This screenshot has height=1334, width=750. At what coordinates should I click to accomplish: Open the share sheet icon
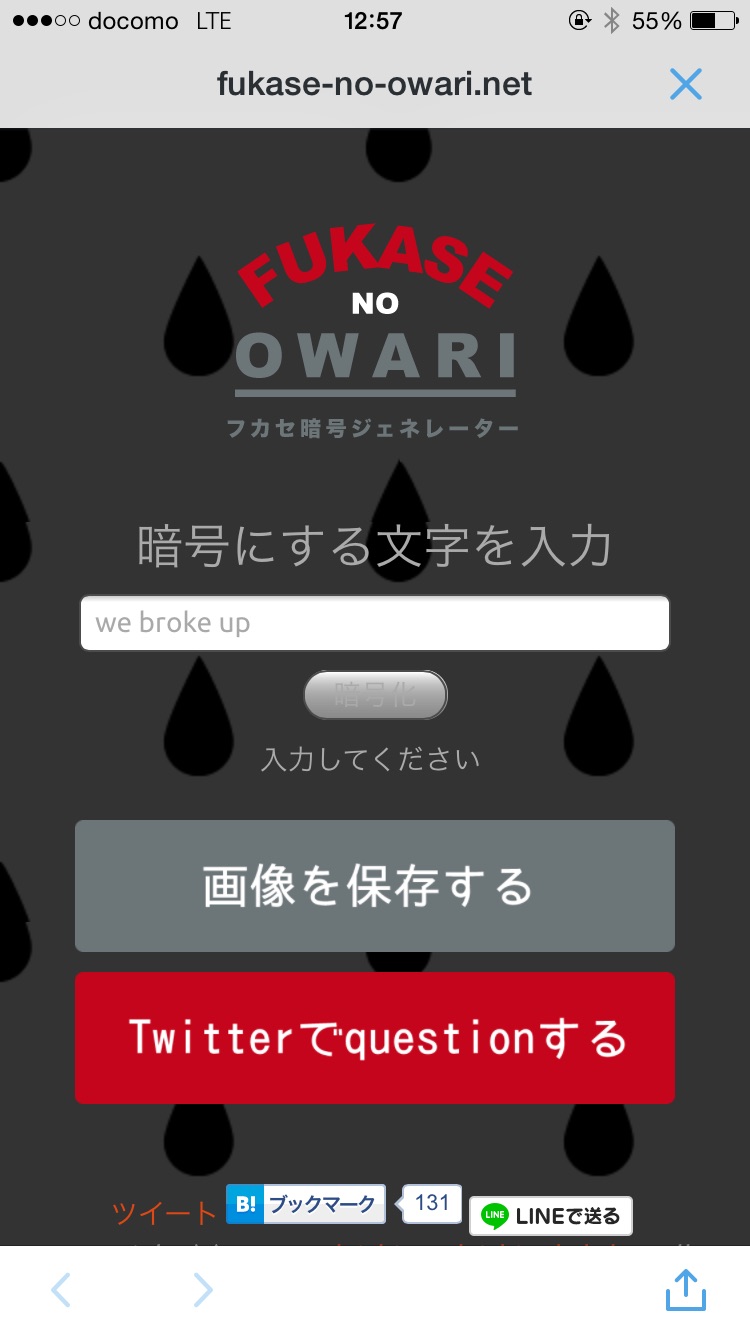pos(686,1289)
